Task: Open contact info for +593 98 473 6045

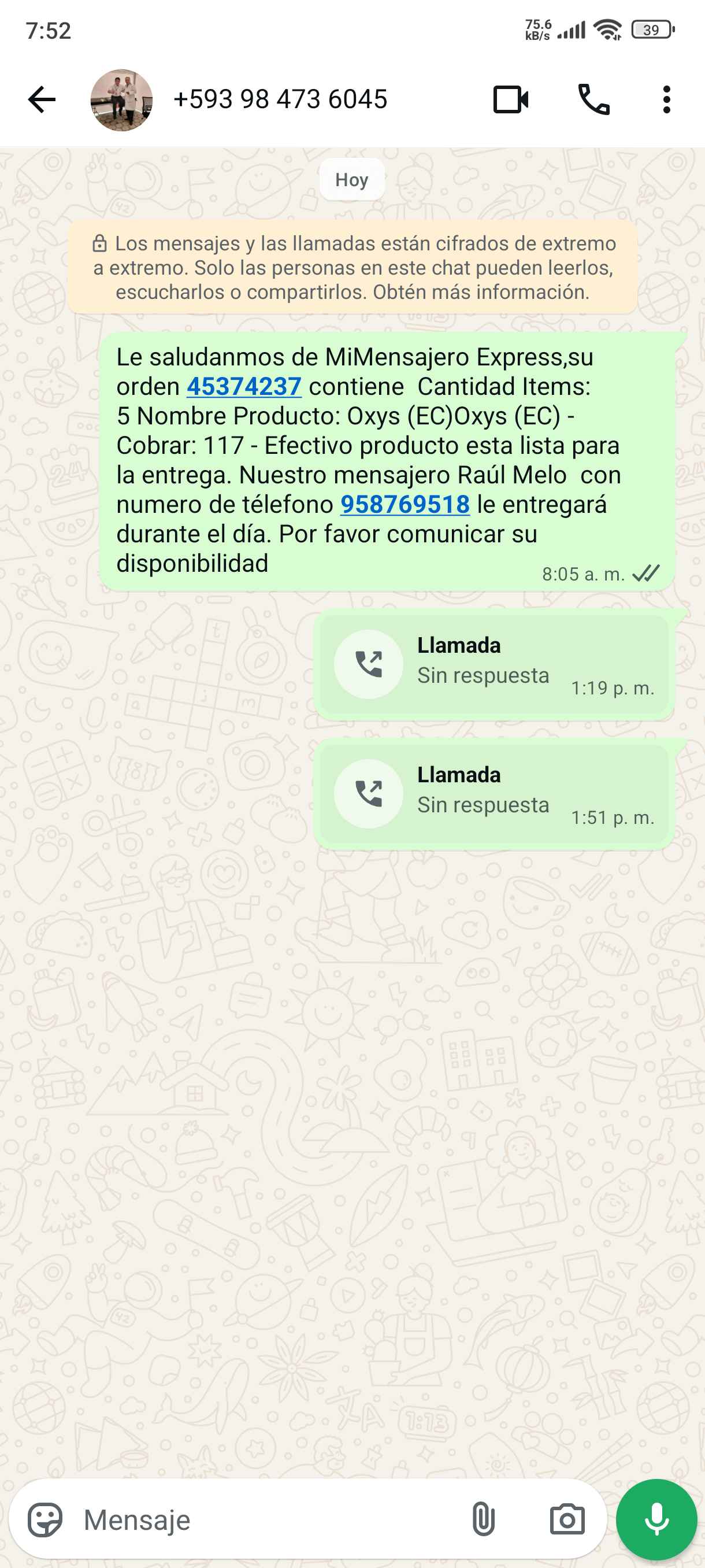Action: point(280,100)
